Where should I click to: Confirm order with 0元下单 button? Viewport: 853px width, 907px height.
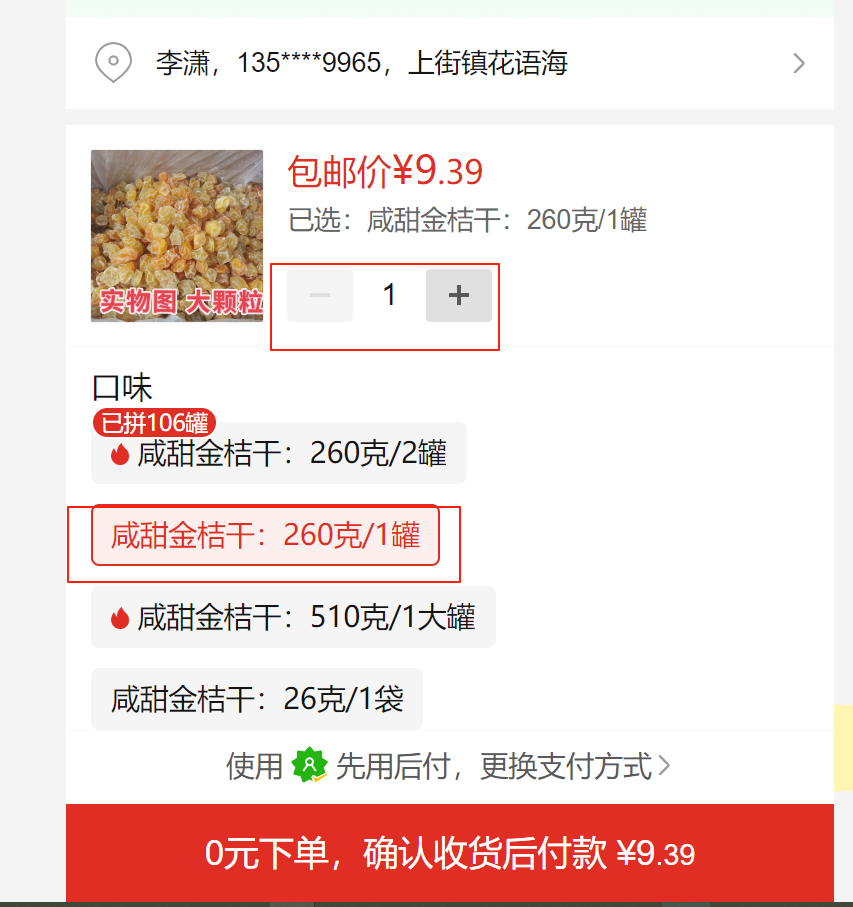(449, 854)
